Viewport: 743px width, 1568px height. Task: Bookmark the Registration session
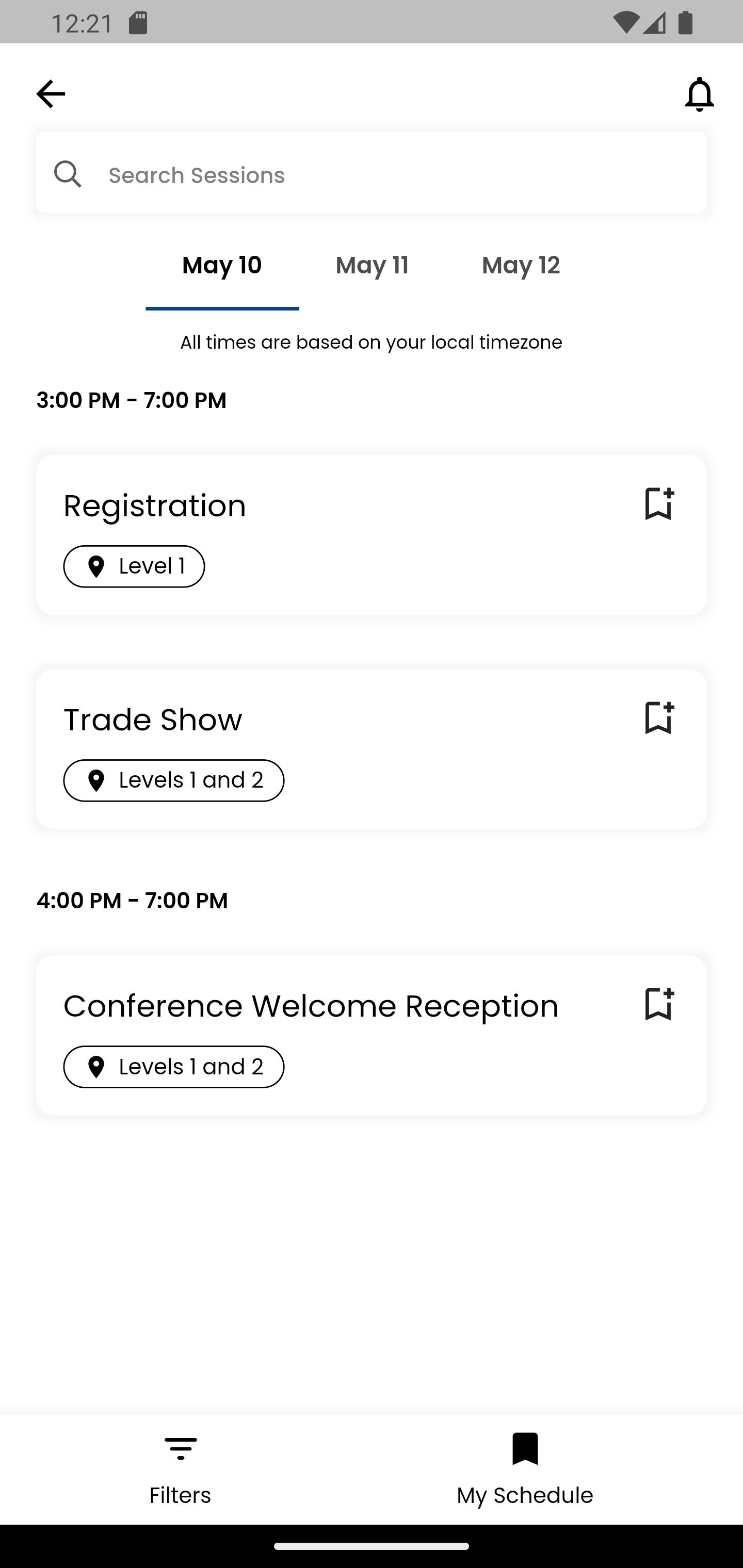click(x=659, y=503)
